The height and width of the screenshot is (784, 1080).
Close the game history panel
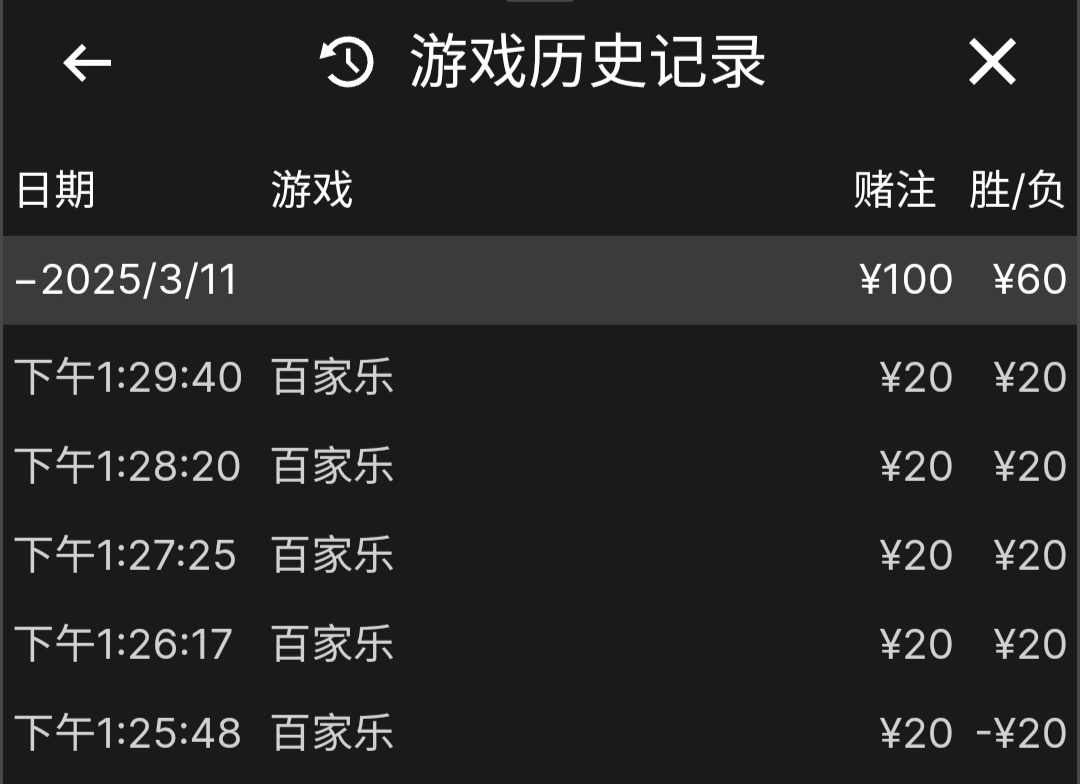coord(992,63)
